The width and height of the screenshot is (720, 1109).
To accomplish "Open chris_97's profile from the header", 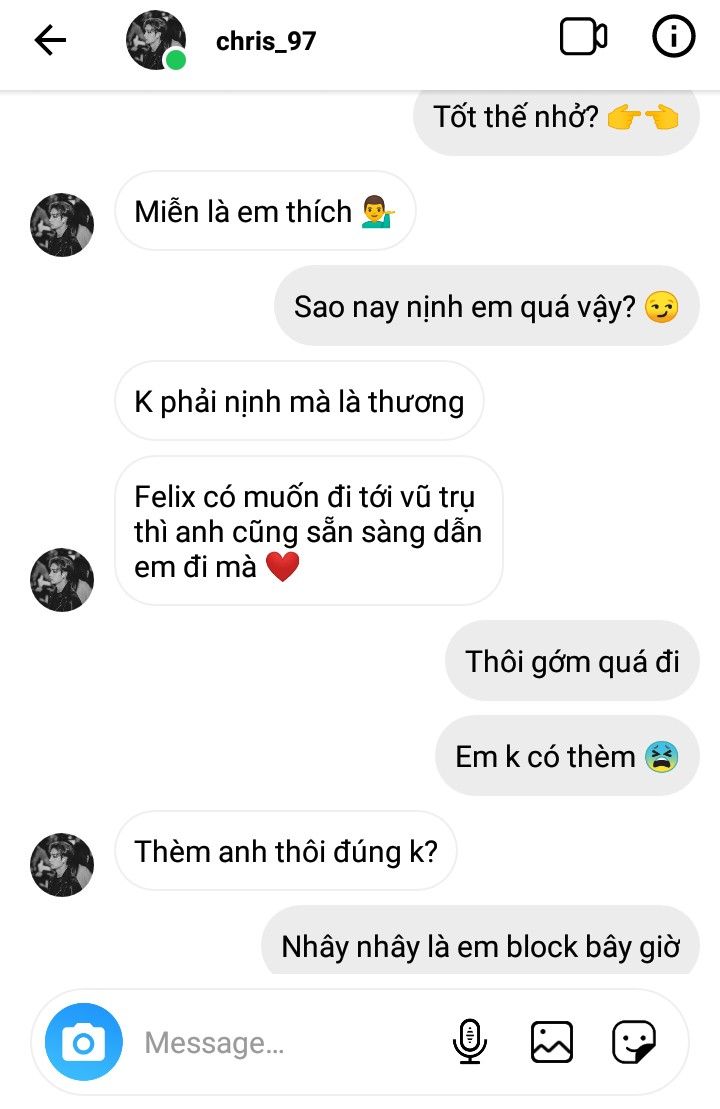I will tap(265, 41).
